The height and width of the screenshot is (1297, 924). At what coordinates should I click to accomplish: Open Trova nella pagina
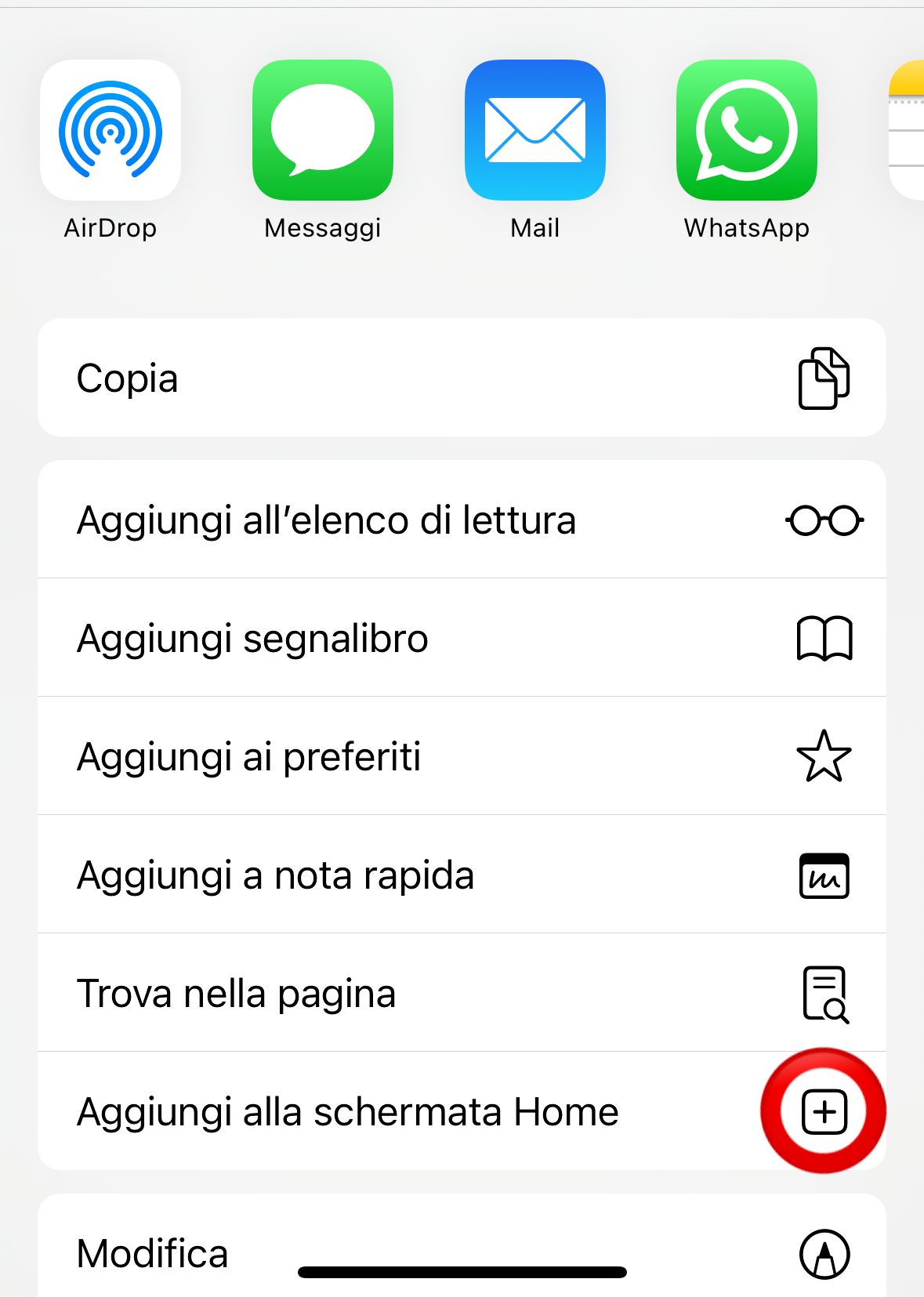coord(462,993)
